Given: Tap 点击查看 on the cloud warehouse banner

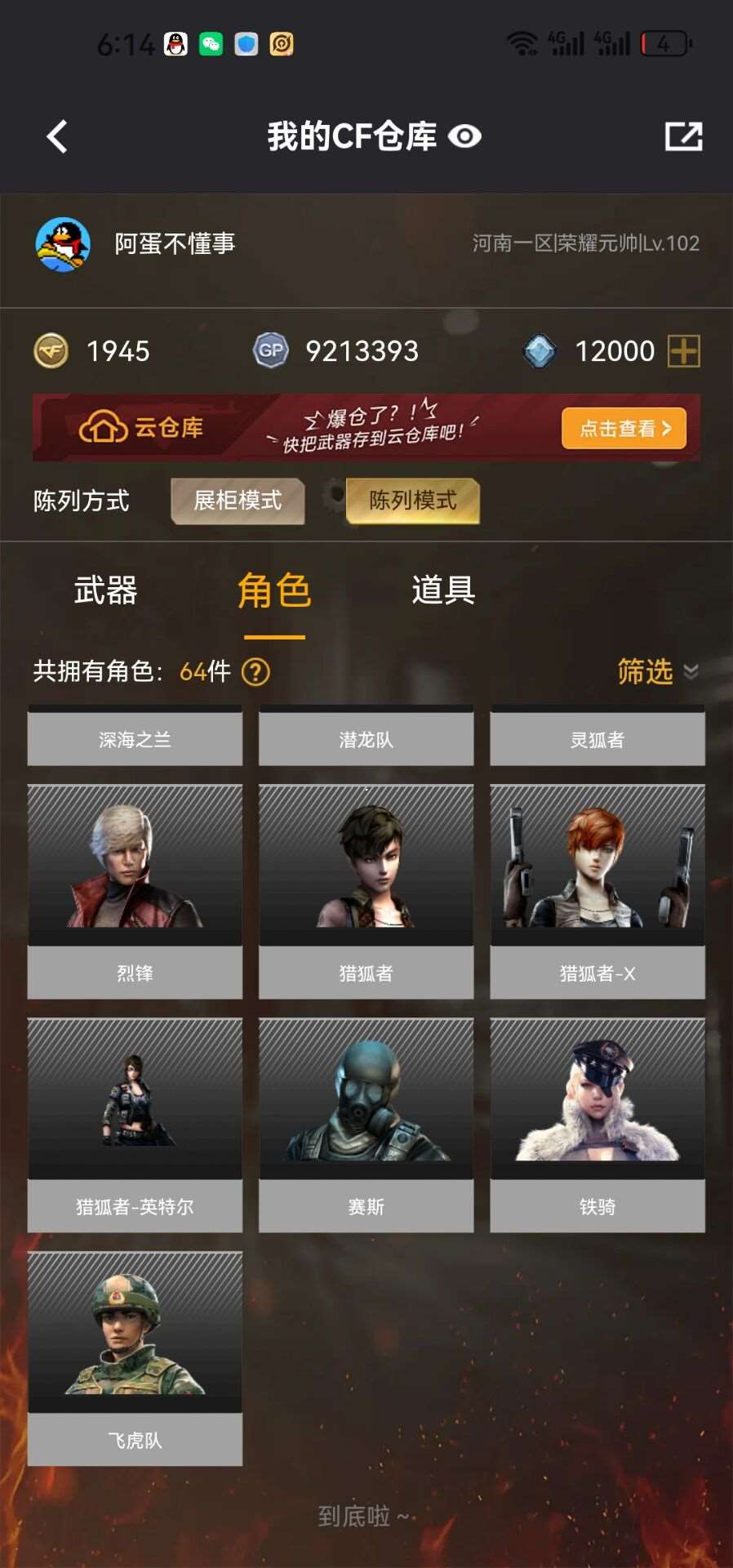Looking at the screenshot, I should [624, 428].
